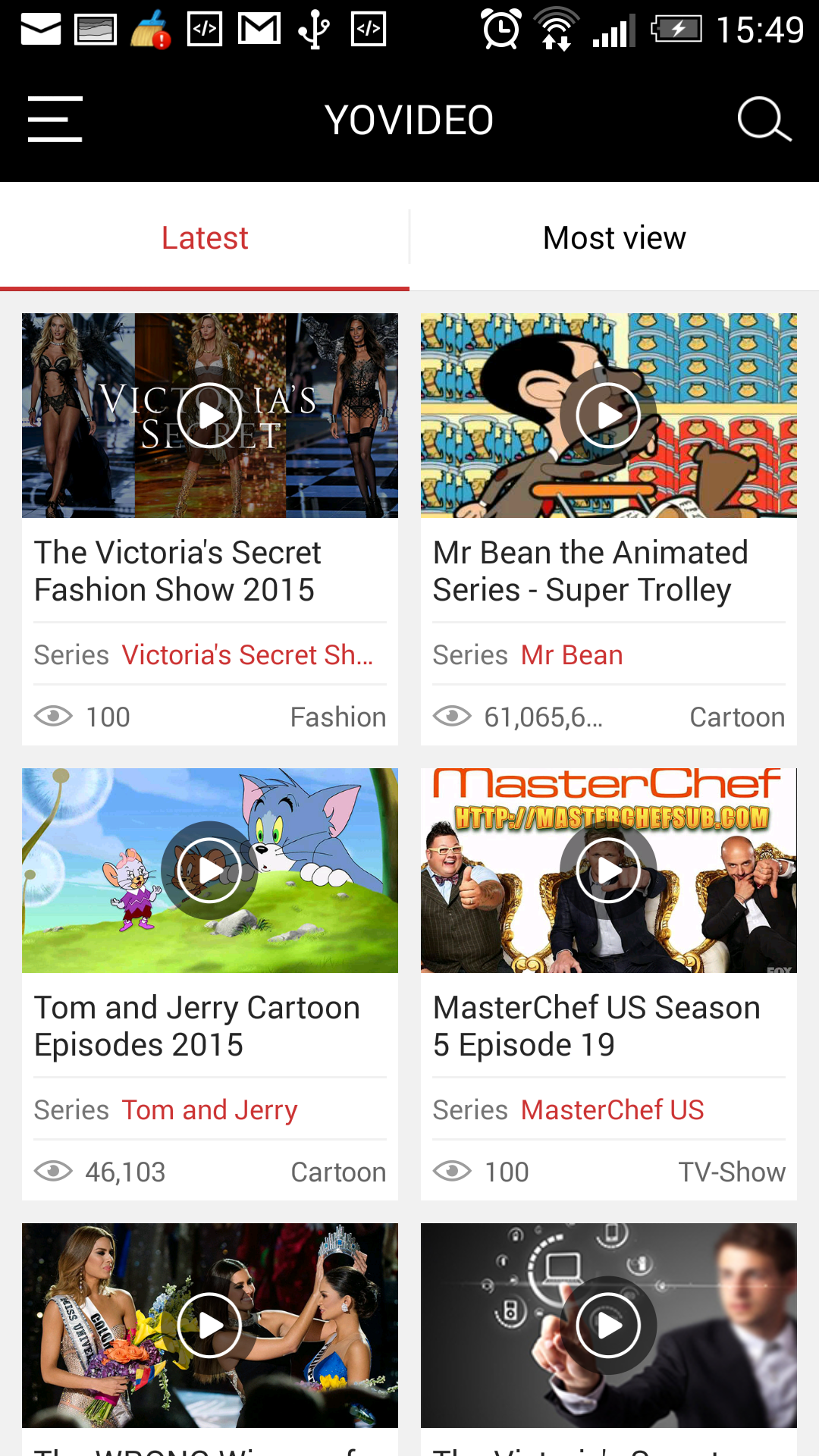This screenshot has width=819, height=1456.
Task: Play the Miss Universe crowning video
Action: [x=209, y=1326]
